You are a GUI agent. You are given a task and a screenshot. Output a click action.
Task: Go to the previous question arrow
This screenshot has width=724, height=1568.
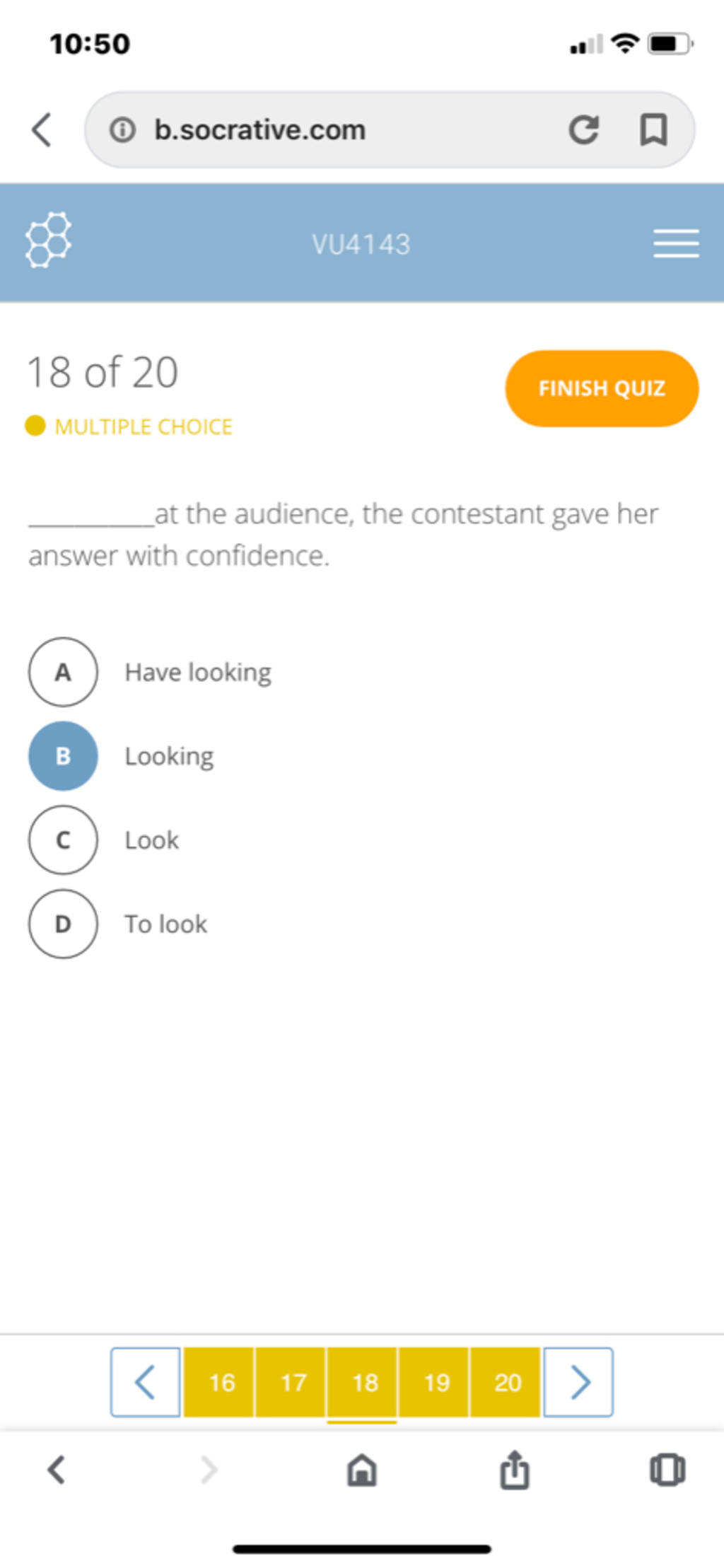coord(145,1382)
